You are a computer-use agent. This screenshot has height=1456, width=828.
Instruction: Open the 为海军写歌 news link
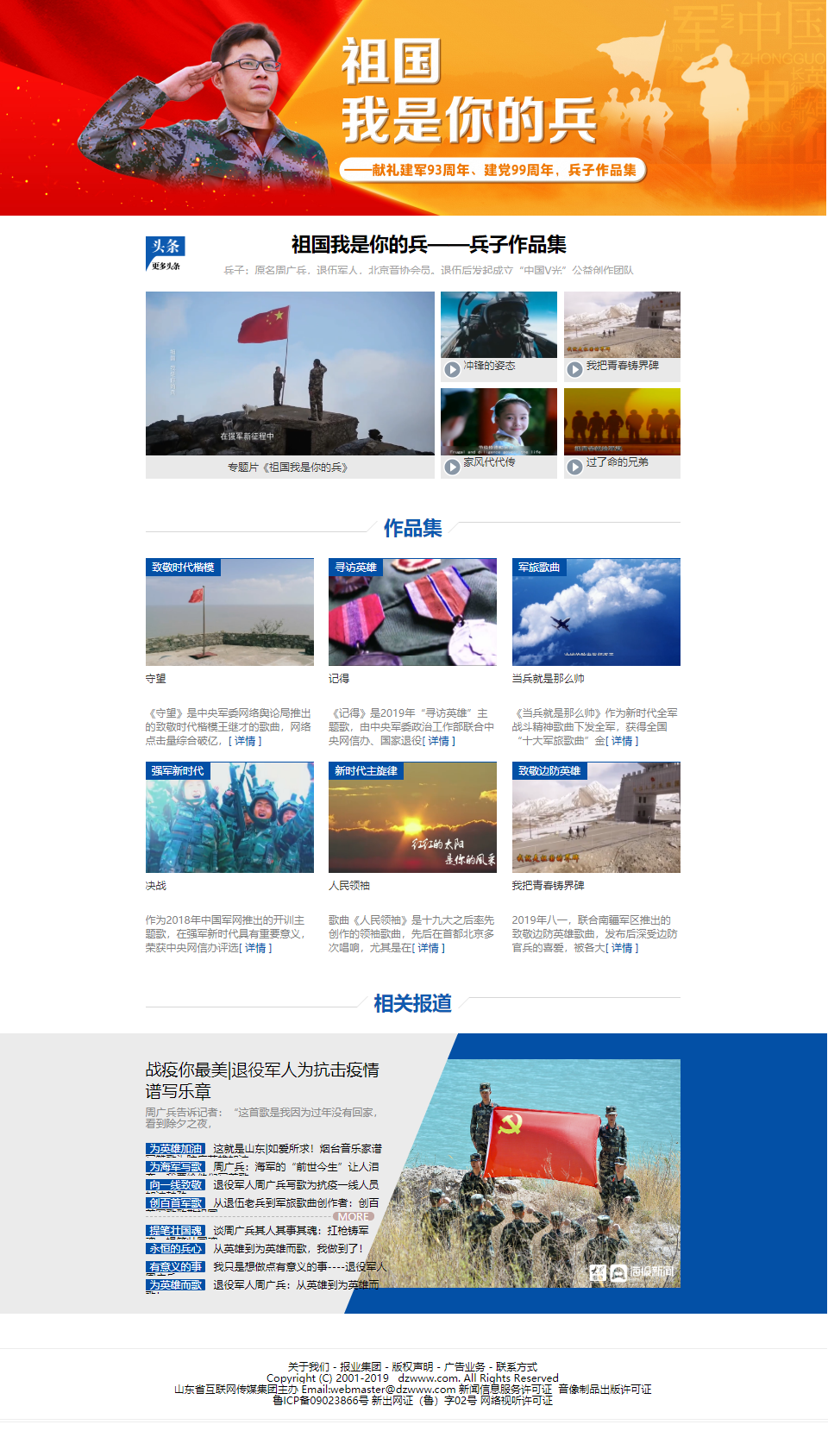tap(175, 1167)
